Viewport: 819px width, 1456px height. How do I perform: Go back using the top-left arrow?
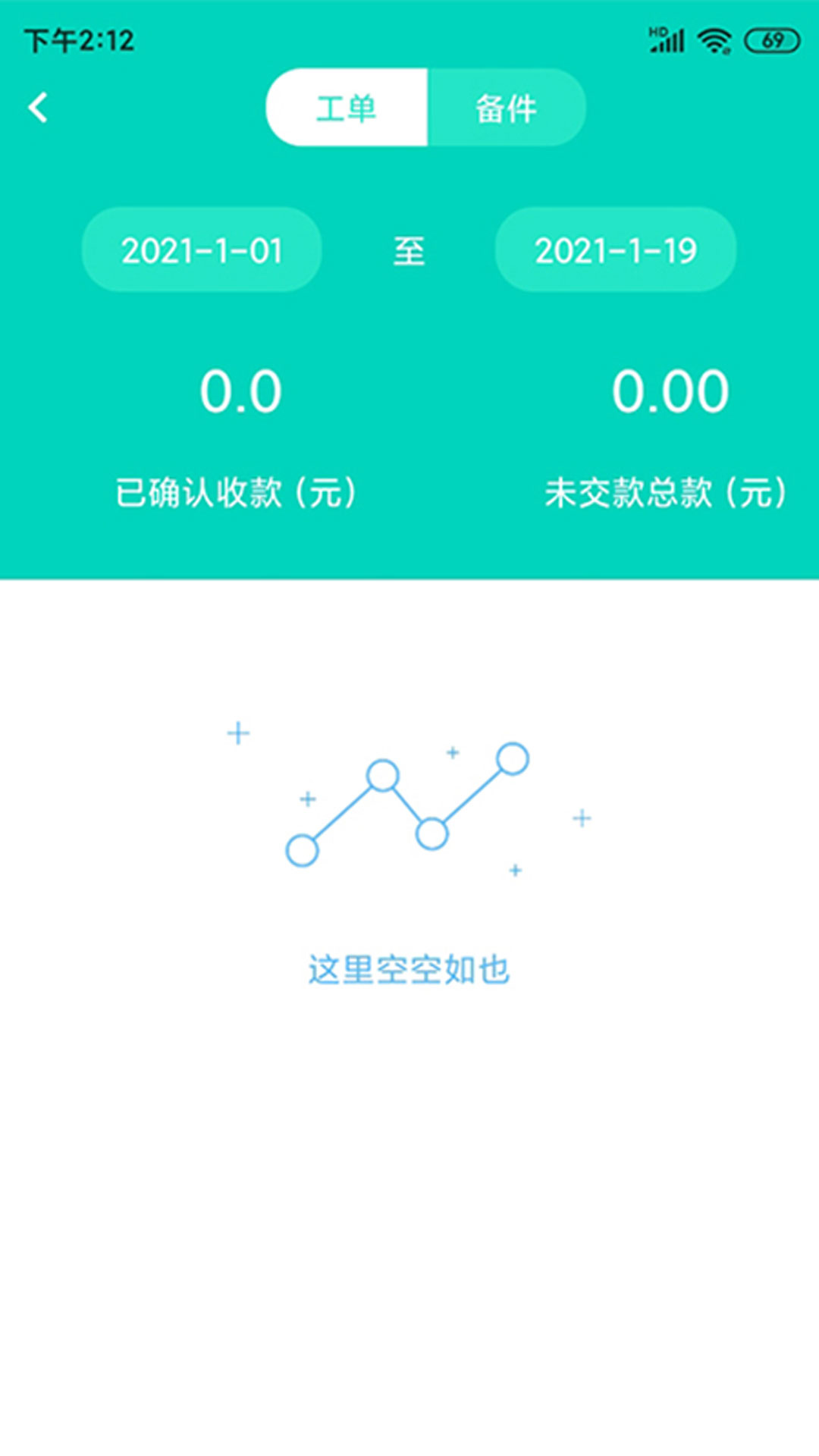38,108
